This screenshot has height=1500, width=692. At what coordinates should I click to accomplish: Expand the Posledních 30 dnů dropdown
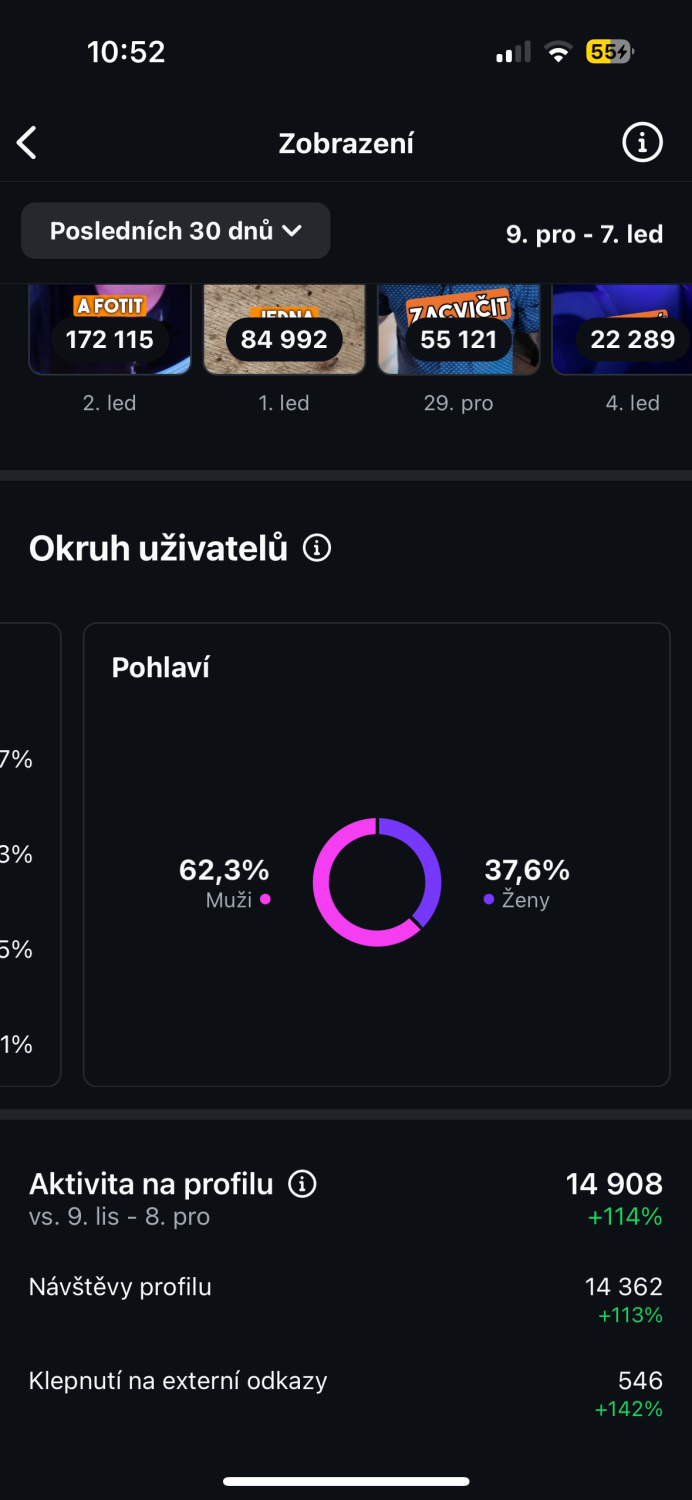[176, 231]
